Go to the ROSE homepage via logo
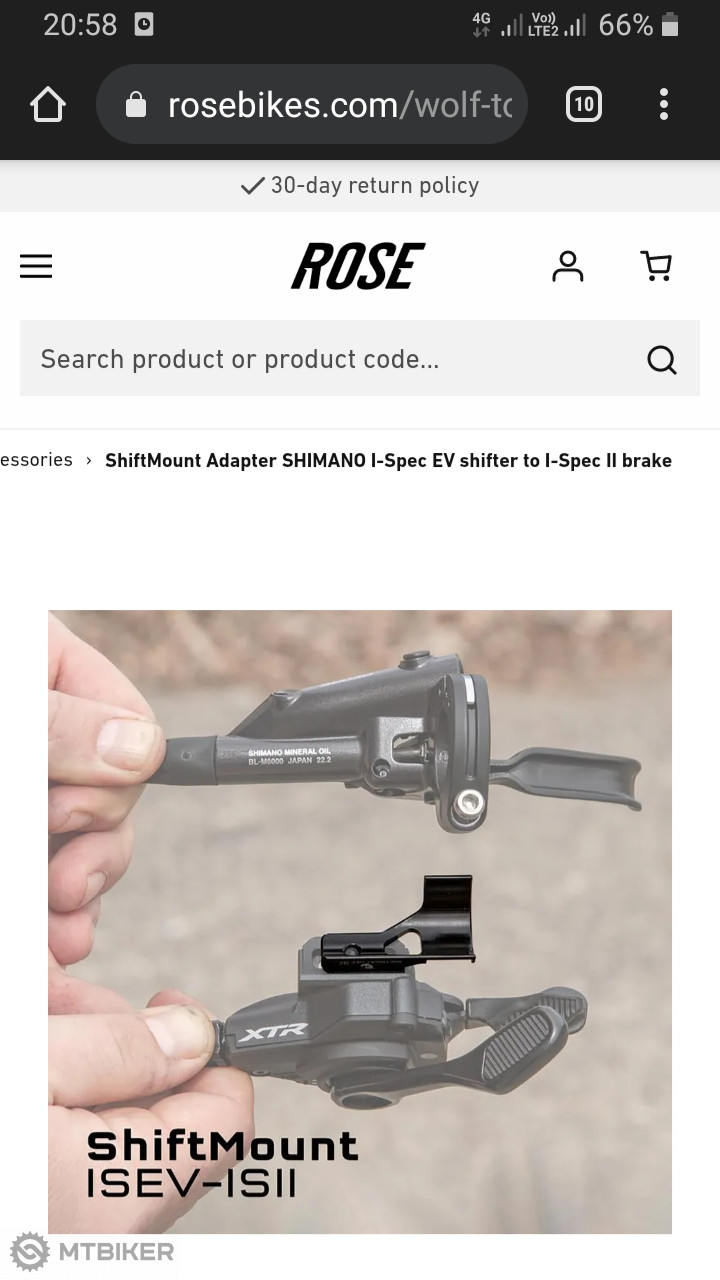720x1280 pixels. [358, 266]
